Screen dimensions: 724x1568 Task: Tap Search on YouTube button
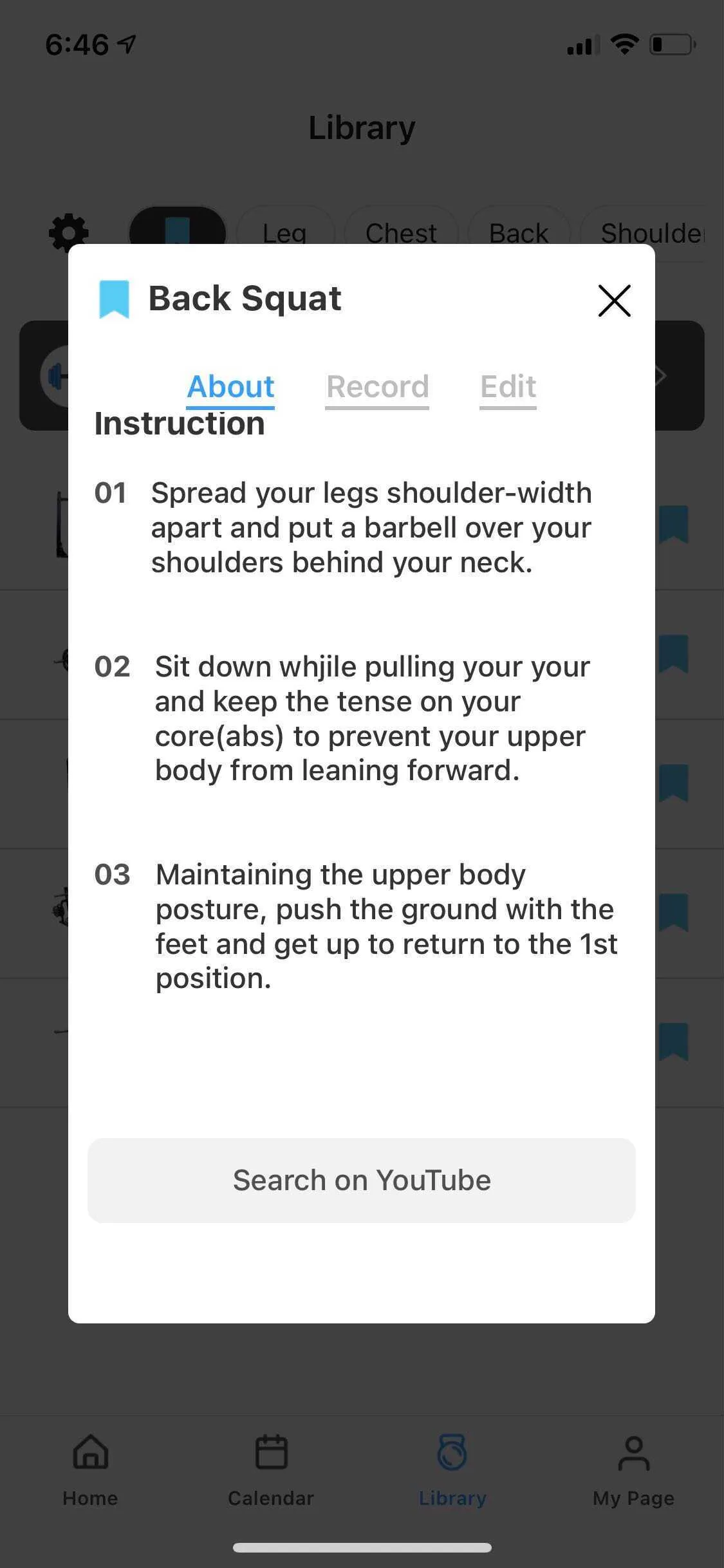[x=362, y=1181]
